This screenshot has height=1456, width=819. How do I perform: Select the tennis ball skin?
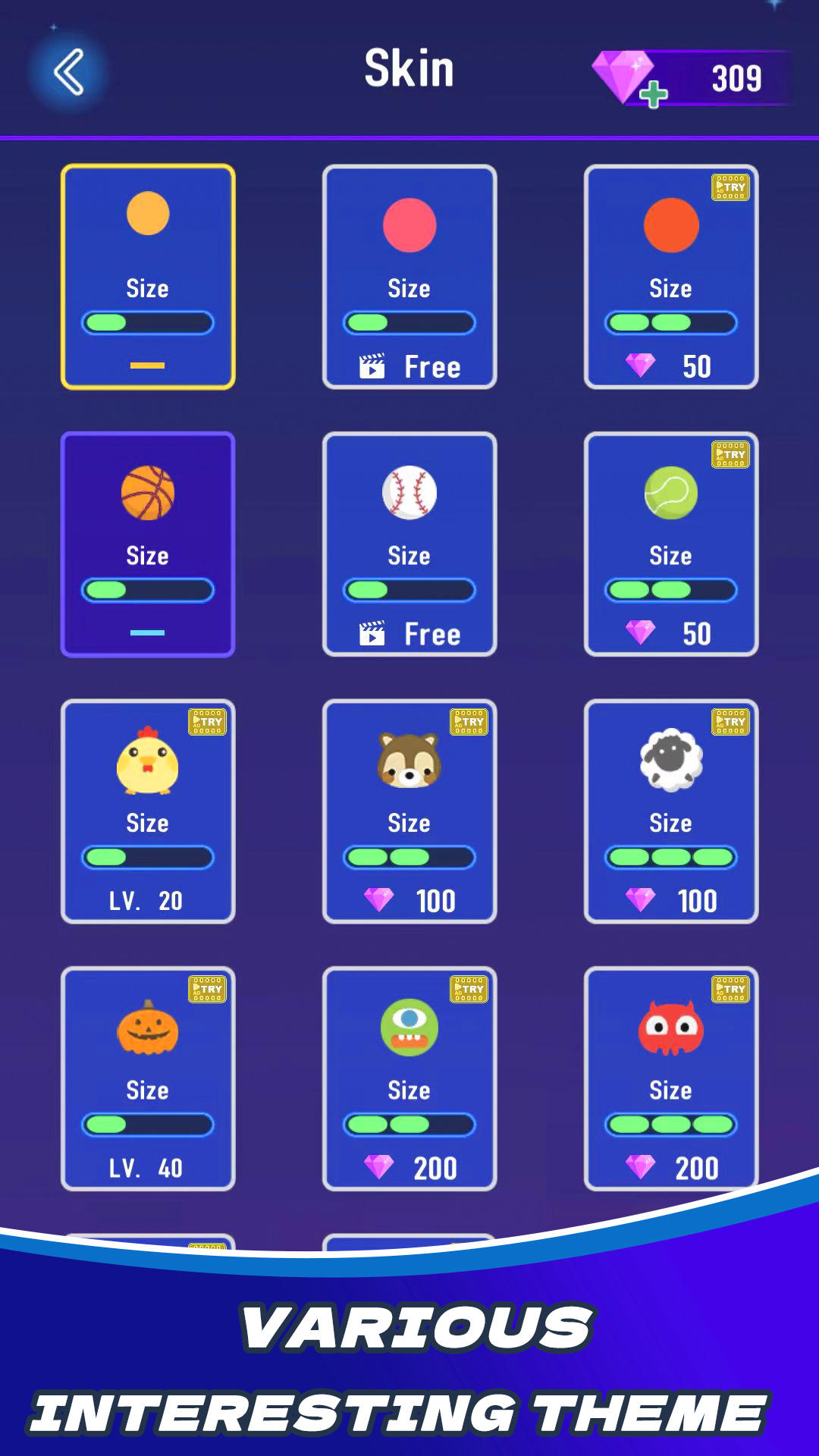tap(672, 493)
